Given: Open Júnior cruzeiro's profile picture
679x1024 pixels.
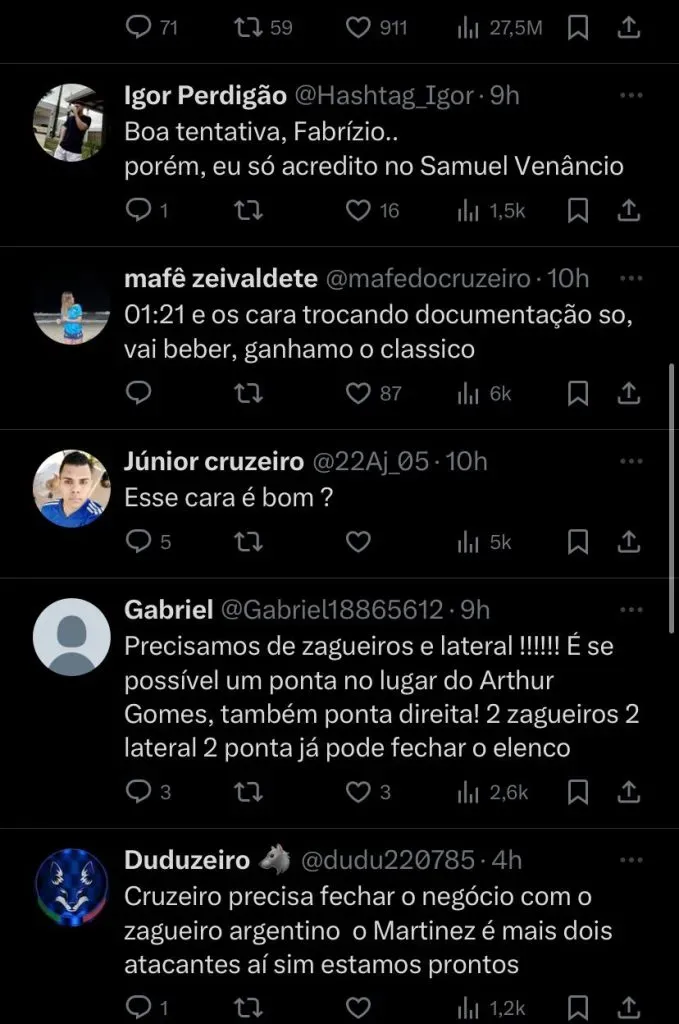Looking at the screenshot, I should [x=71, y=488].
